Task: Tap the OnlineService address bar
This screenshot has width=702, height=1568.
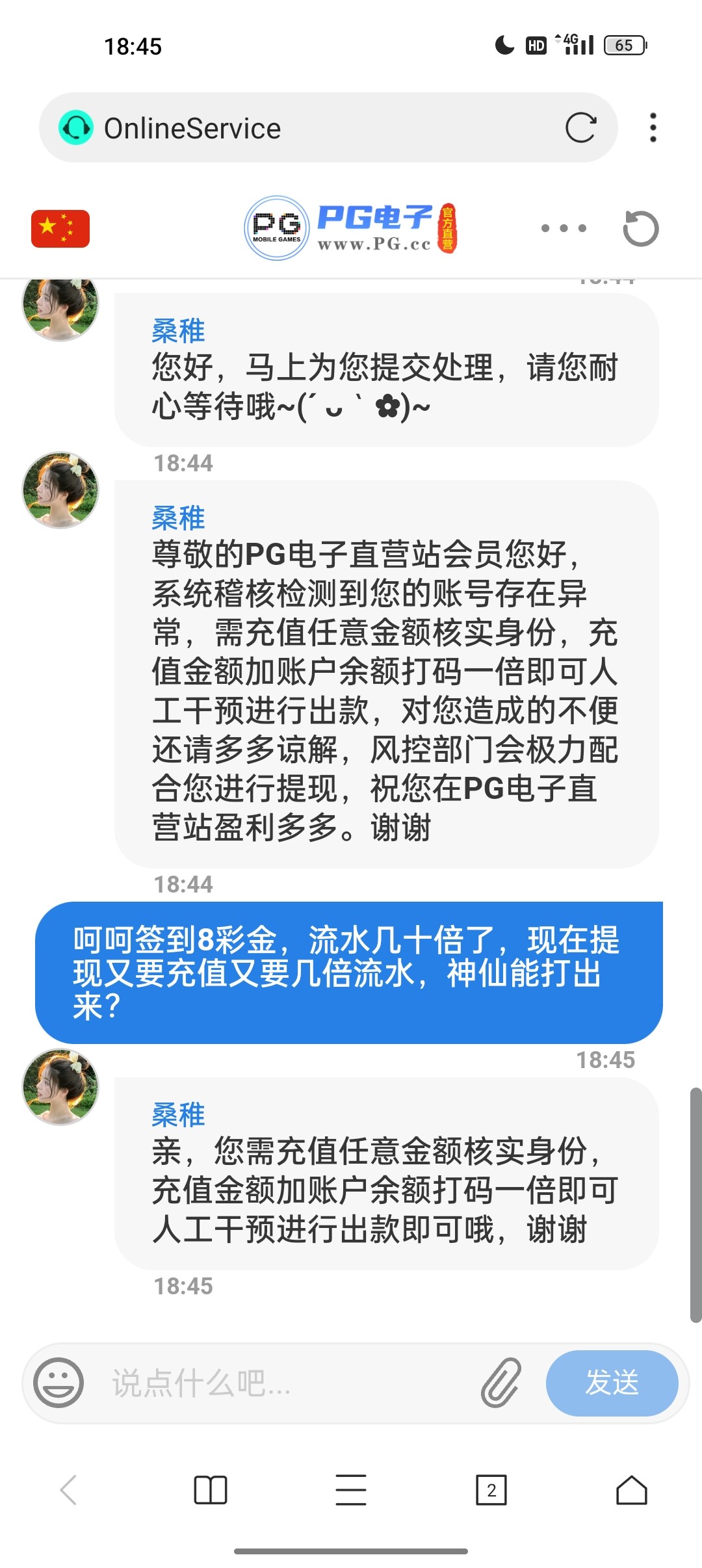Action: tap(312, 128)
